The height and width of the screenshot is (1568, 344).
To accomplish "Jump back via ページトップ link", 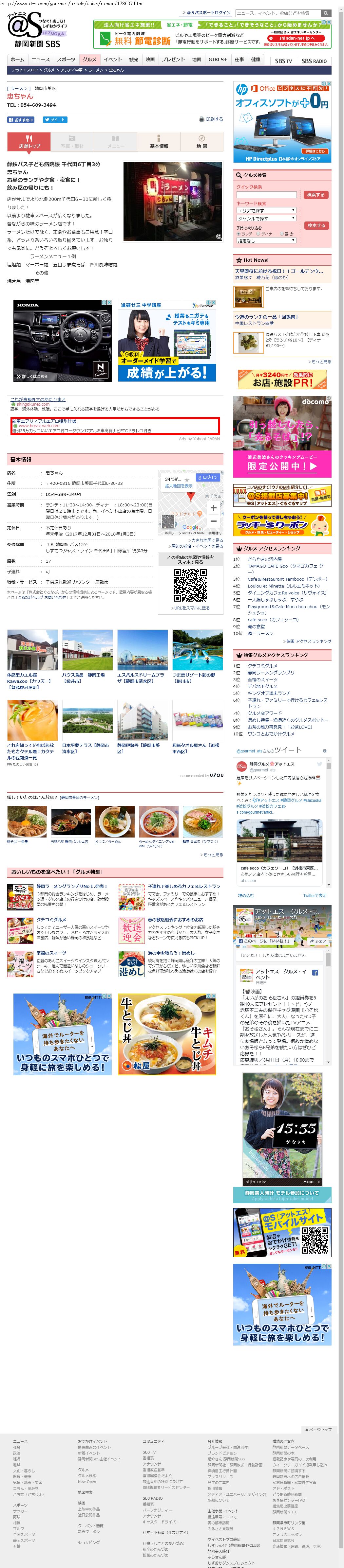I will point(318,1430).
